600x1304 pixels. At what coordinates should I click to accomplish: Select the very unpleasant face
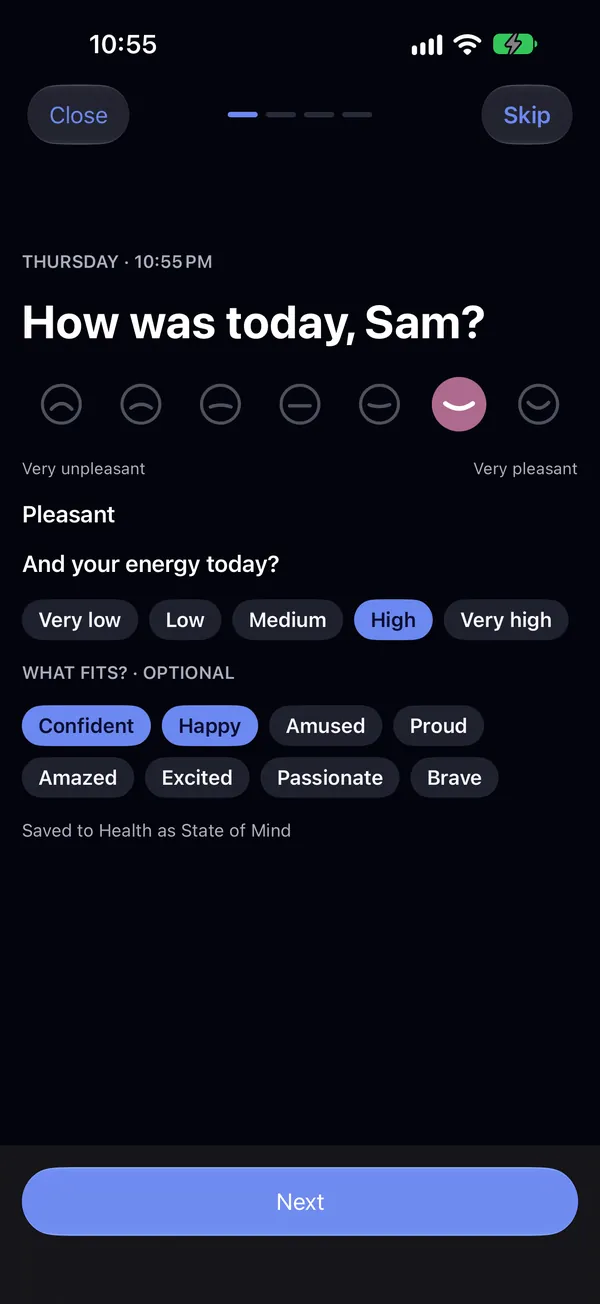coord(61,405)
